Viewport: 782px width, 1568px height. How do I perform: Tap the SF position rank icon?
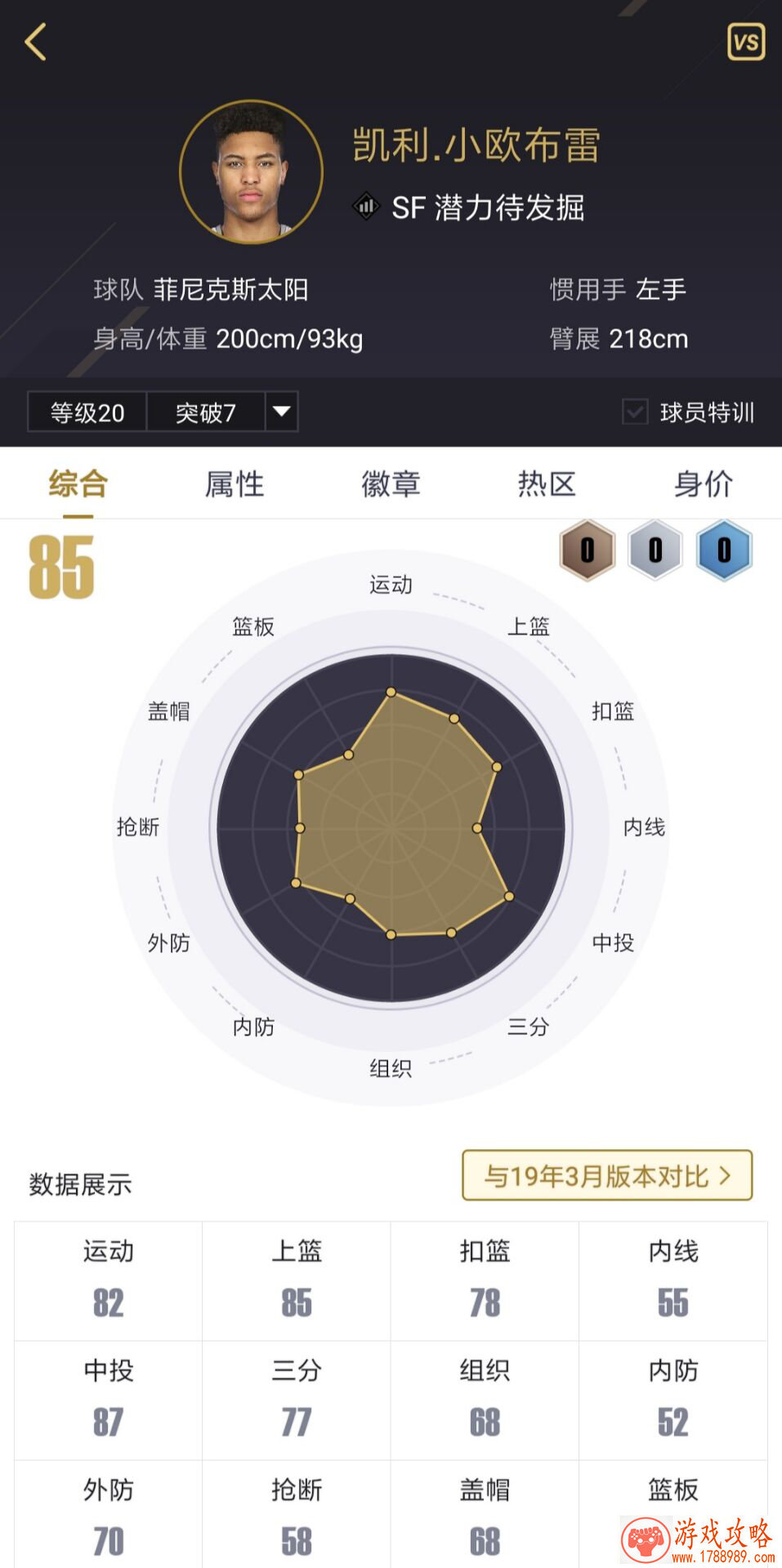click(365, 207)
